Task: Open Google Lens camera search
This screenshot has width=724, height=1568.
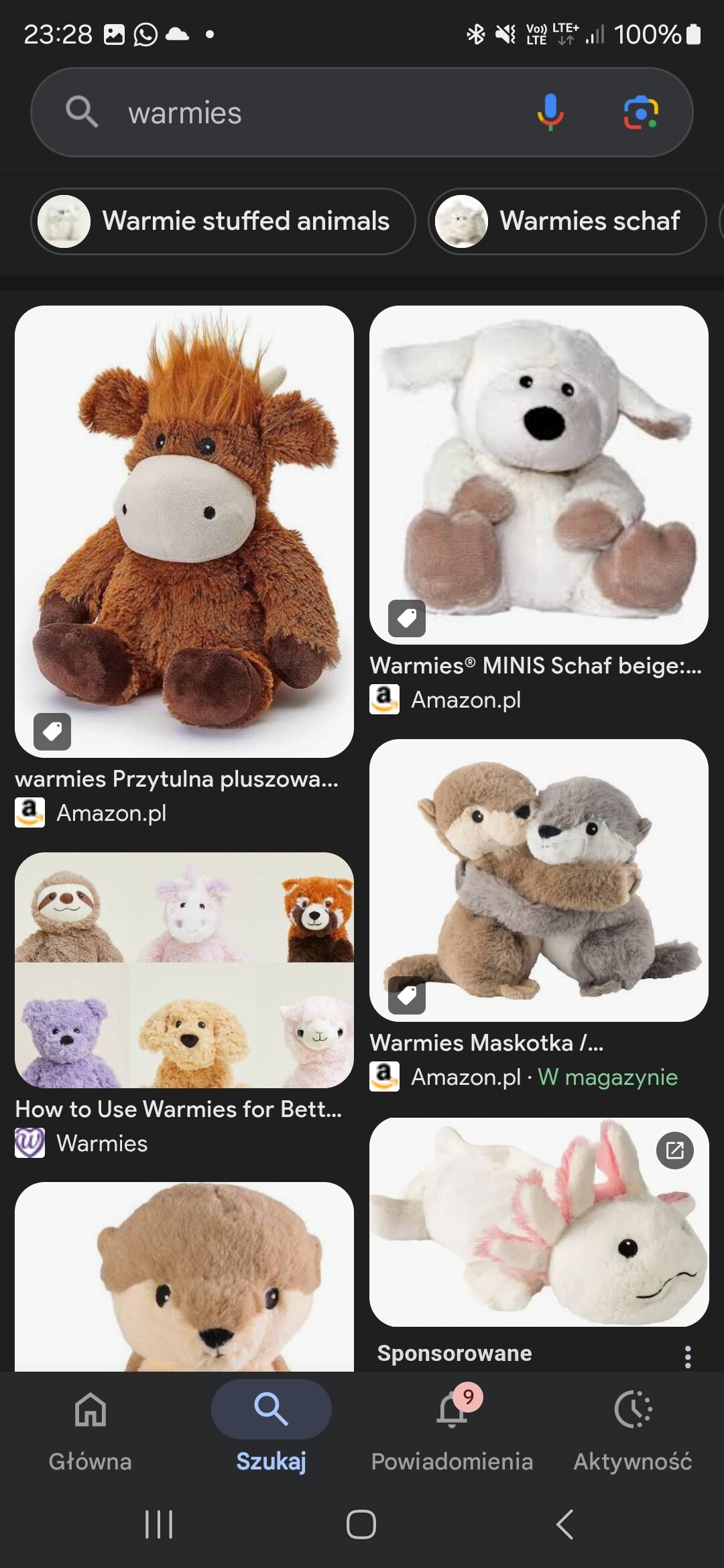Action: pos(640,112)
